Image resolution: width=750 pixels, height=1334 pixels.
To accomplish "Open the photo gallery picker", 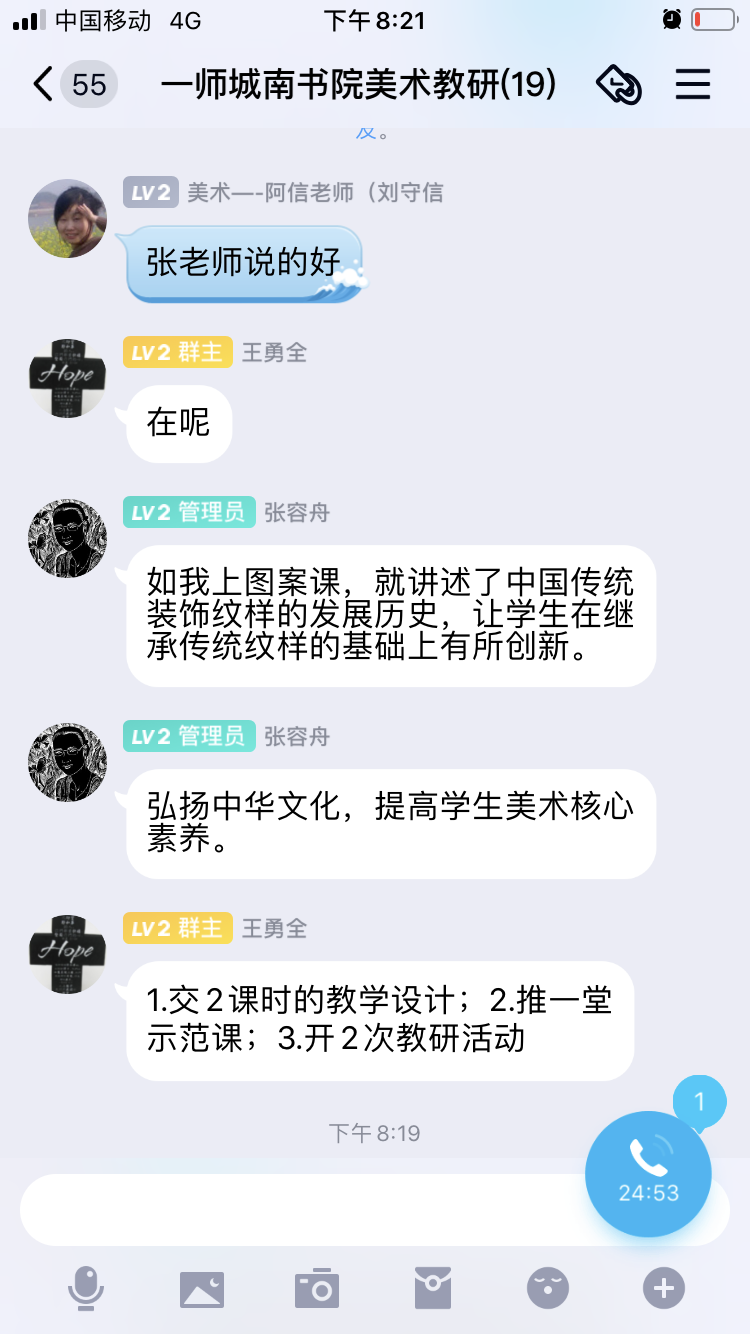I will pyautogui.click(x=202, y=1288).
